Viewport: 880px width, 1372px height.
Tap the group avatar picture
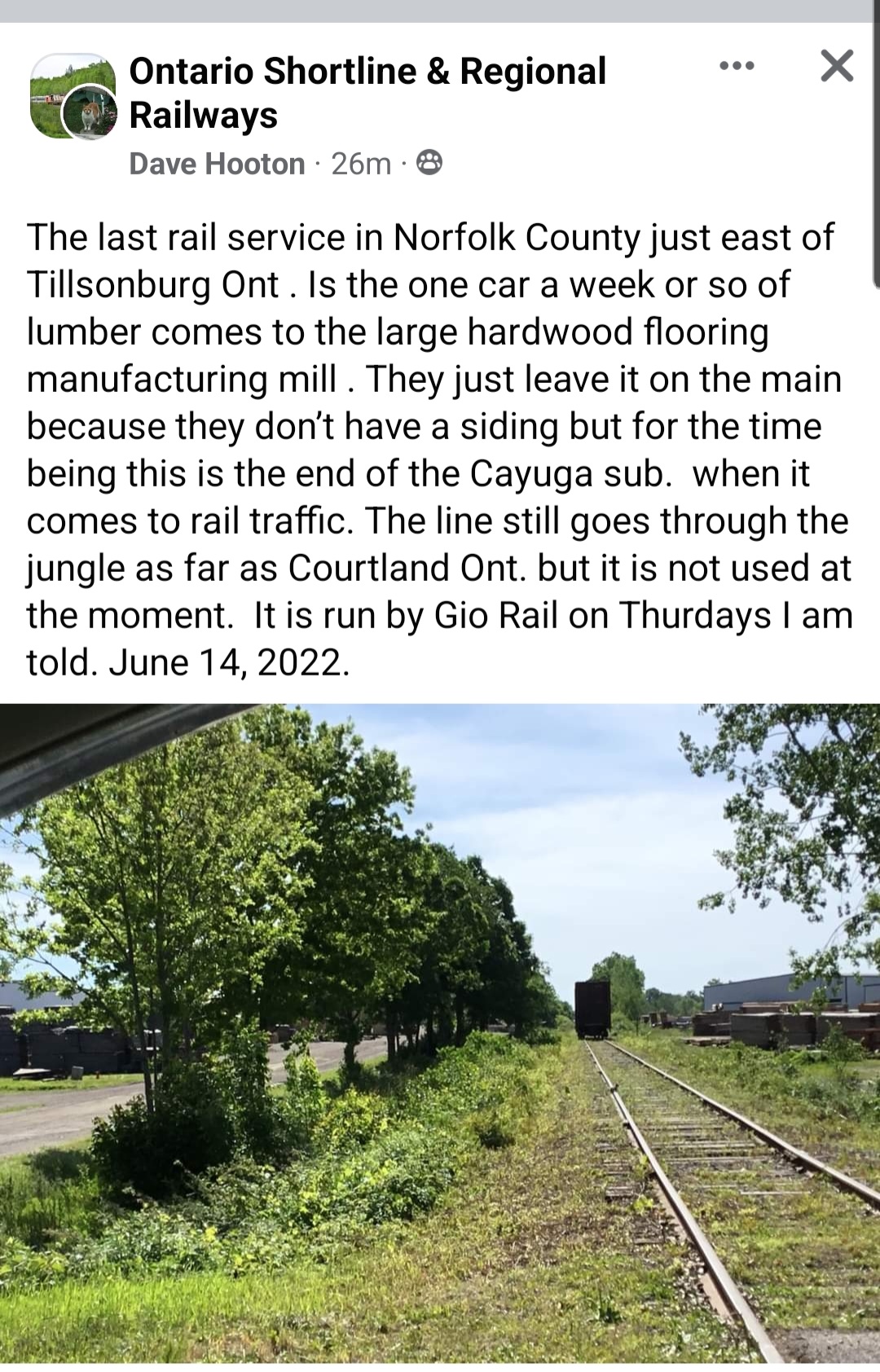[x=72, y=96]
